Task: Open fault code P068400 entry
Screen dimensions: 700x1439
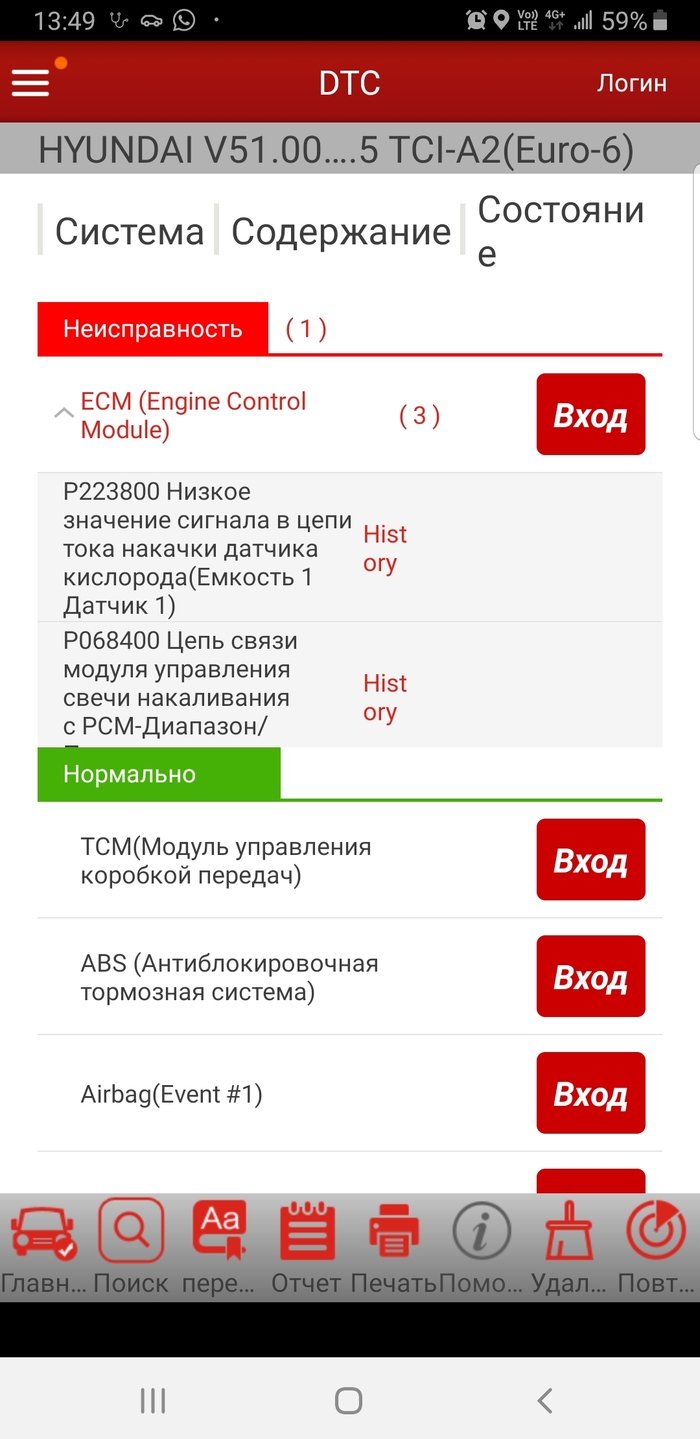Action: 207,684
